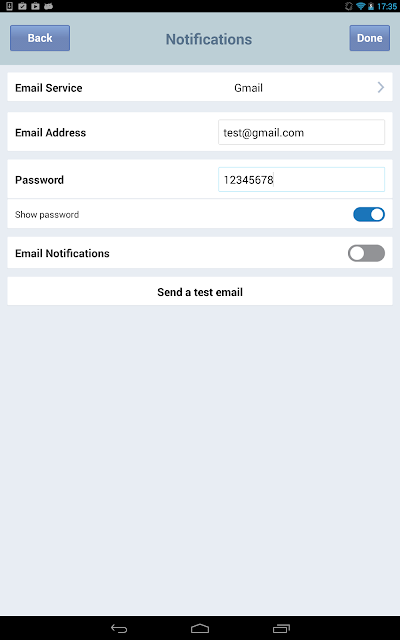The height and width of the screenshot is (640, 400).
Task: Open the recent apps view
Action: (281, 629)
